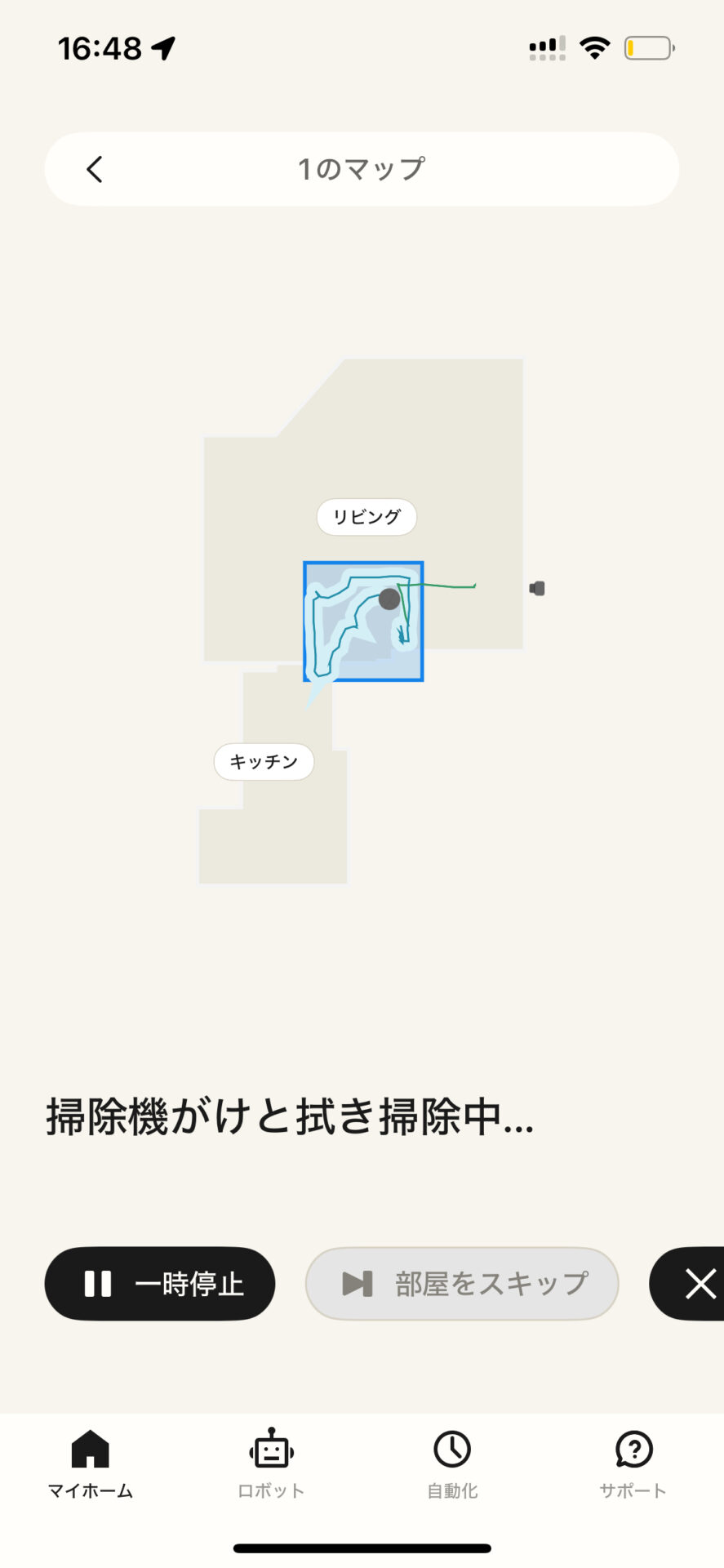Go back using the arrow icon
This screenshot has height=1568, width=724.
(95, 169)
